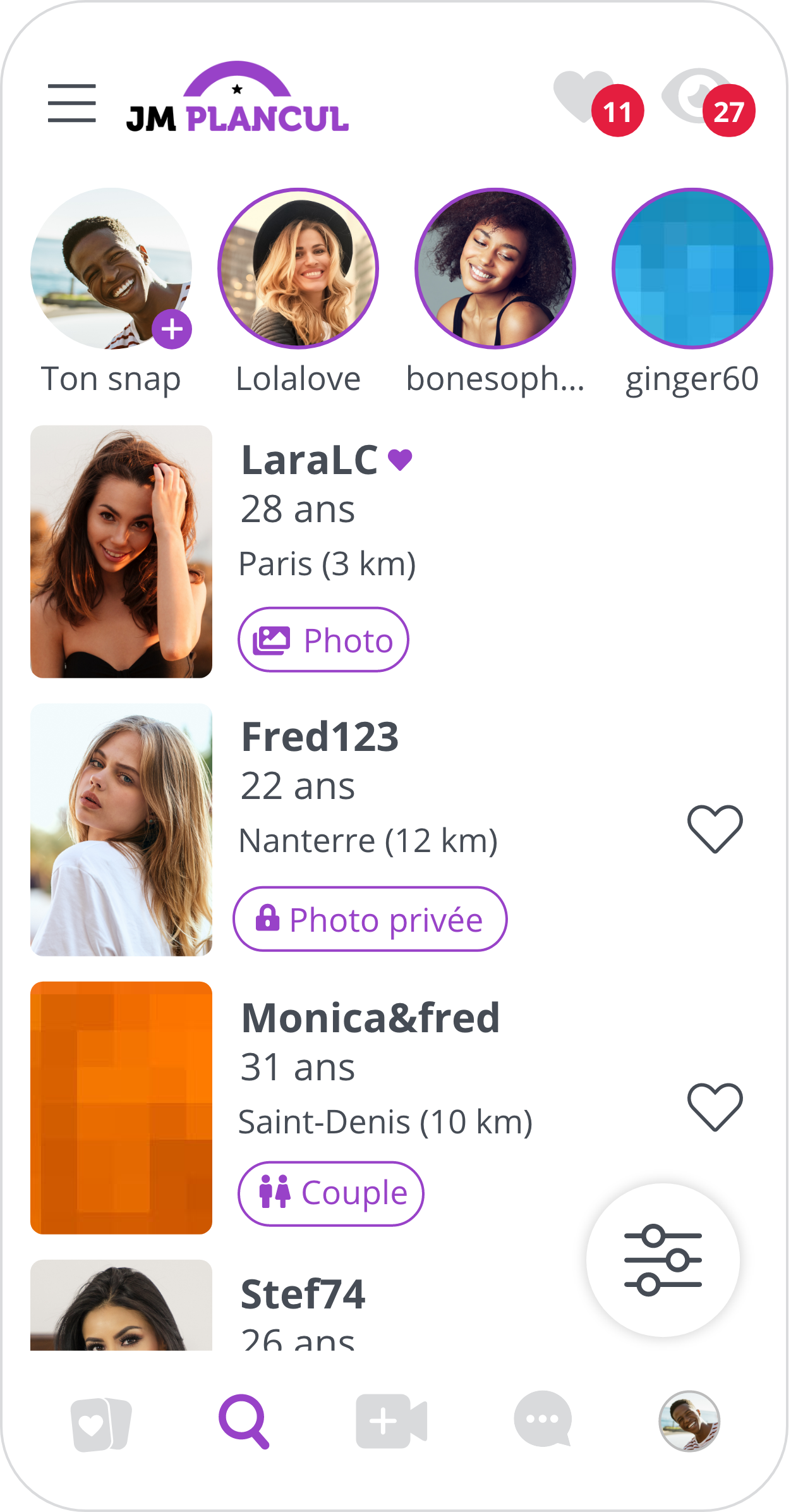791x1512 pixels.
Task: View LaraLC's Photo badge
Action: 324,639
